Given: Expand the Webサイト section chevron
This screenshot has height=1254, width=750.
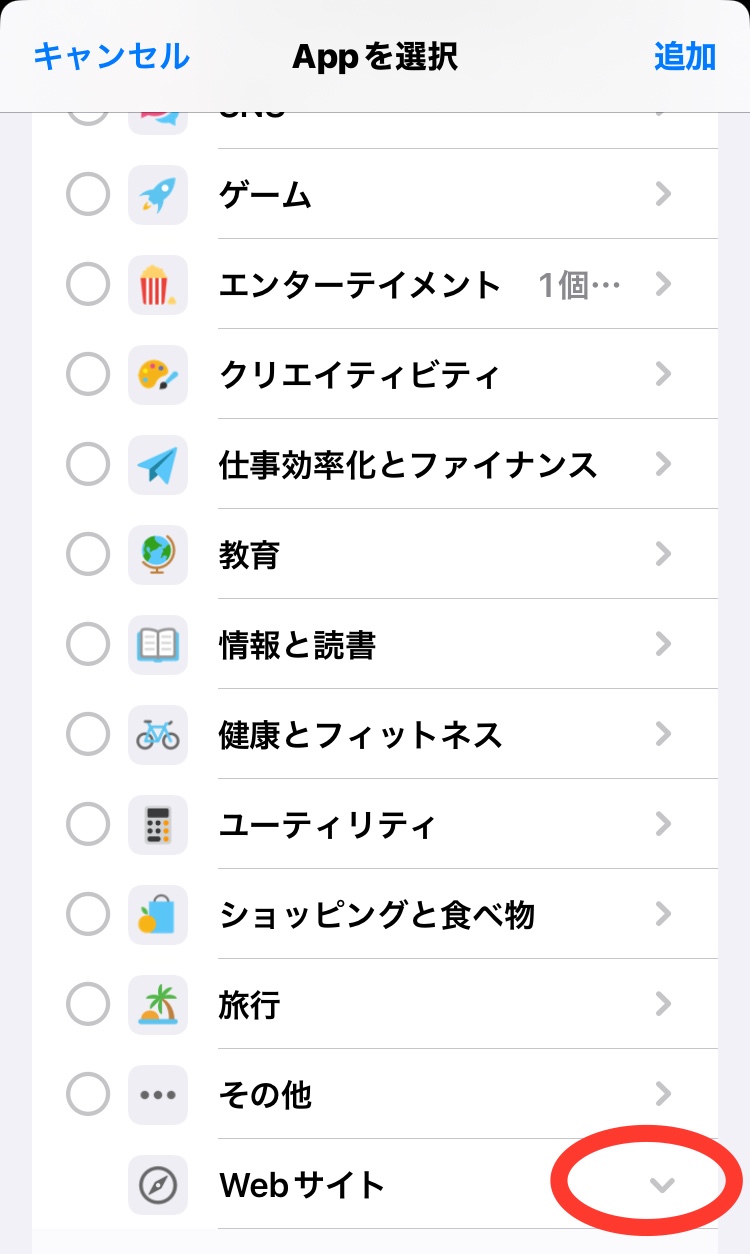Looking at the screenshot, I should pyautogui.click(x=661, y=1186).
